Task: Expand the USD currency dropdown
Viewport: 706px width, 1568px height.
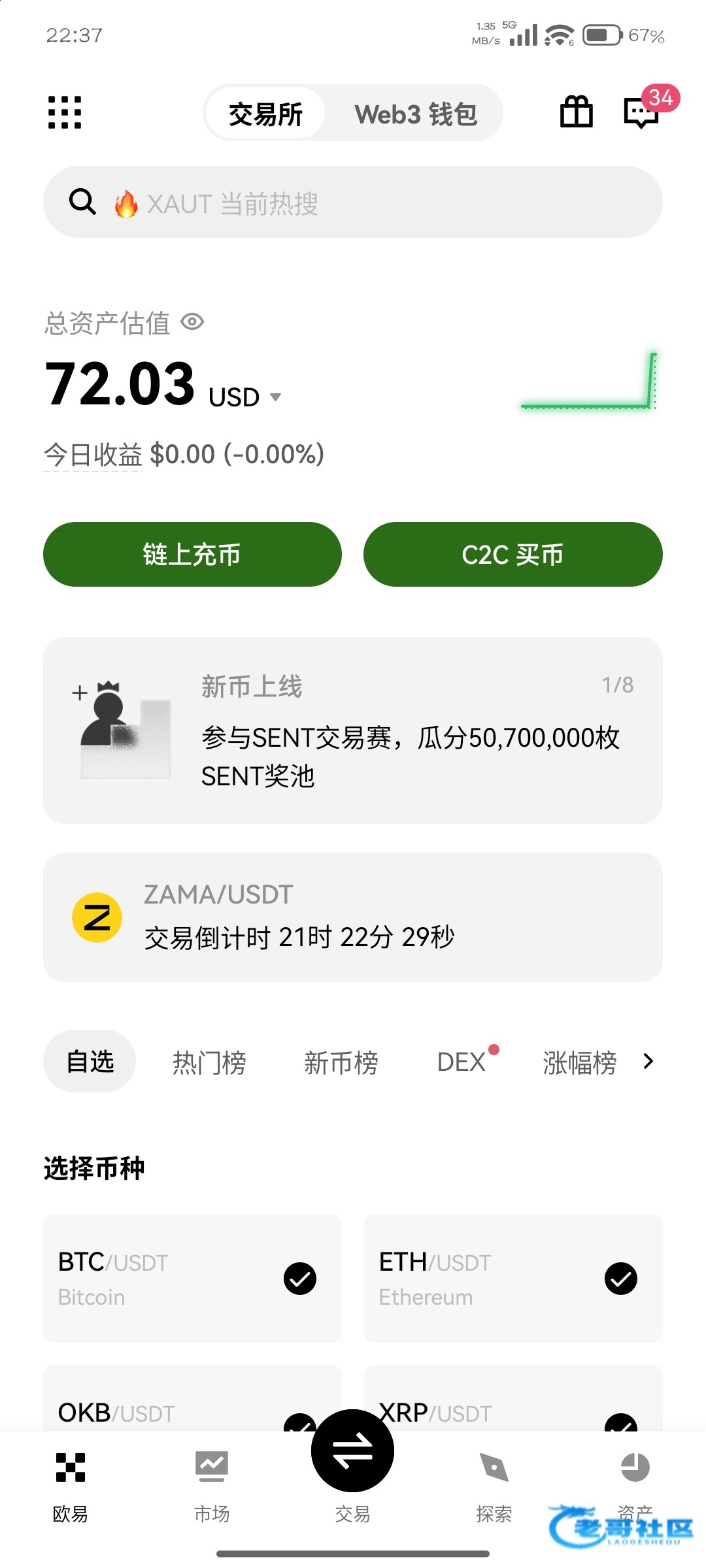Action: point(275,397)
